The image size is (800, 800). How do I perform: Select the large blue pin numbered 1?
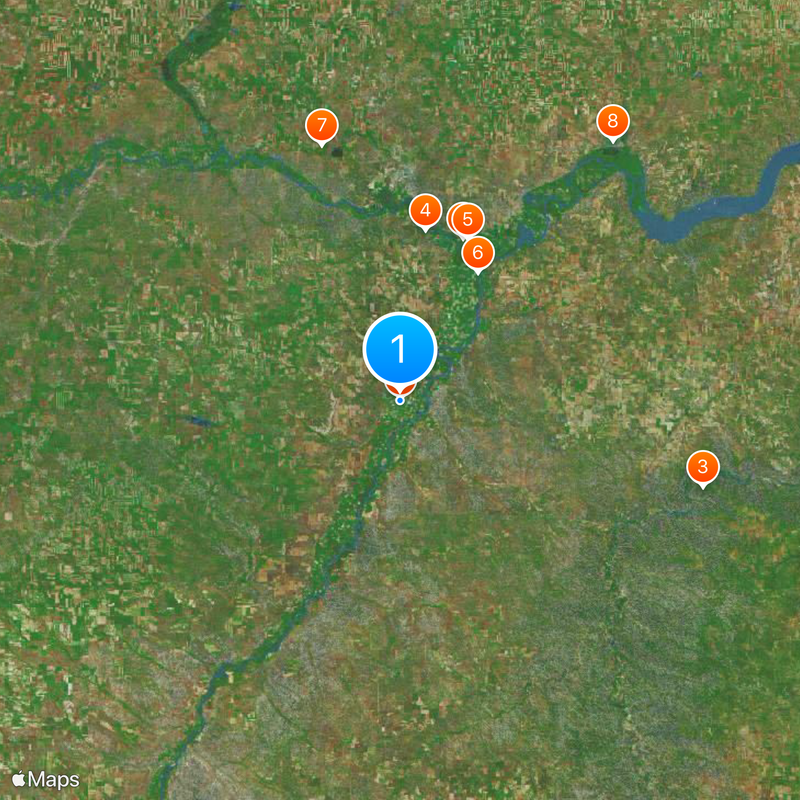(400, 350)
